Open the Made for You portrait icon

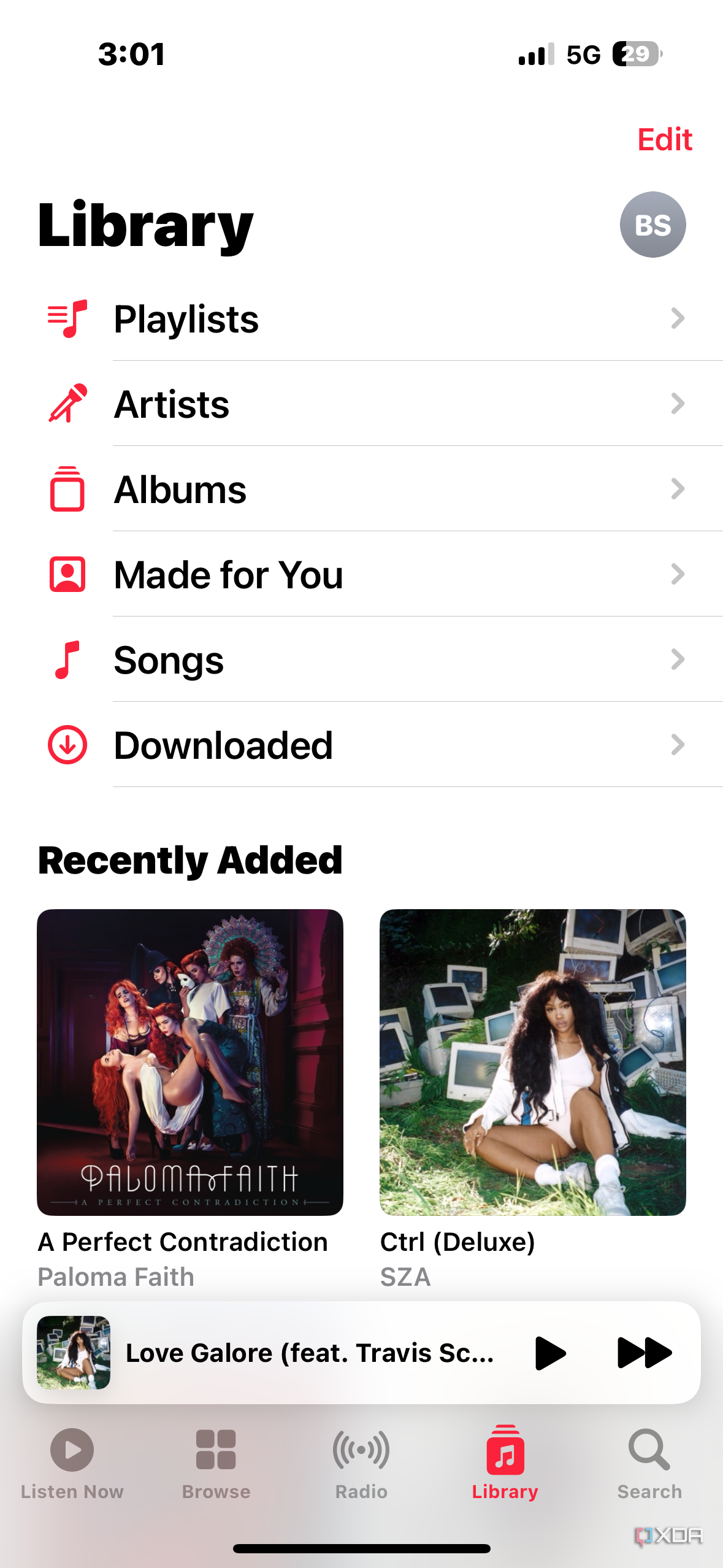(67, 574)
